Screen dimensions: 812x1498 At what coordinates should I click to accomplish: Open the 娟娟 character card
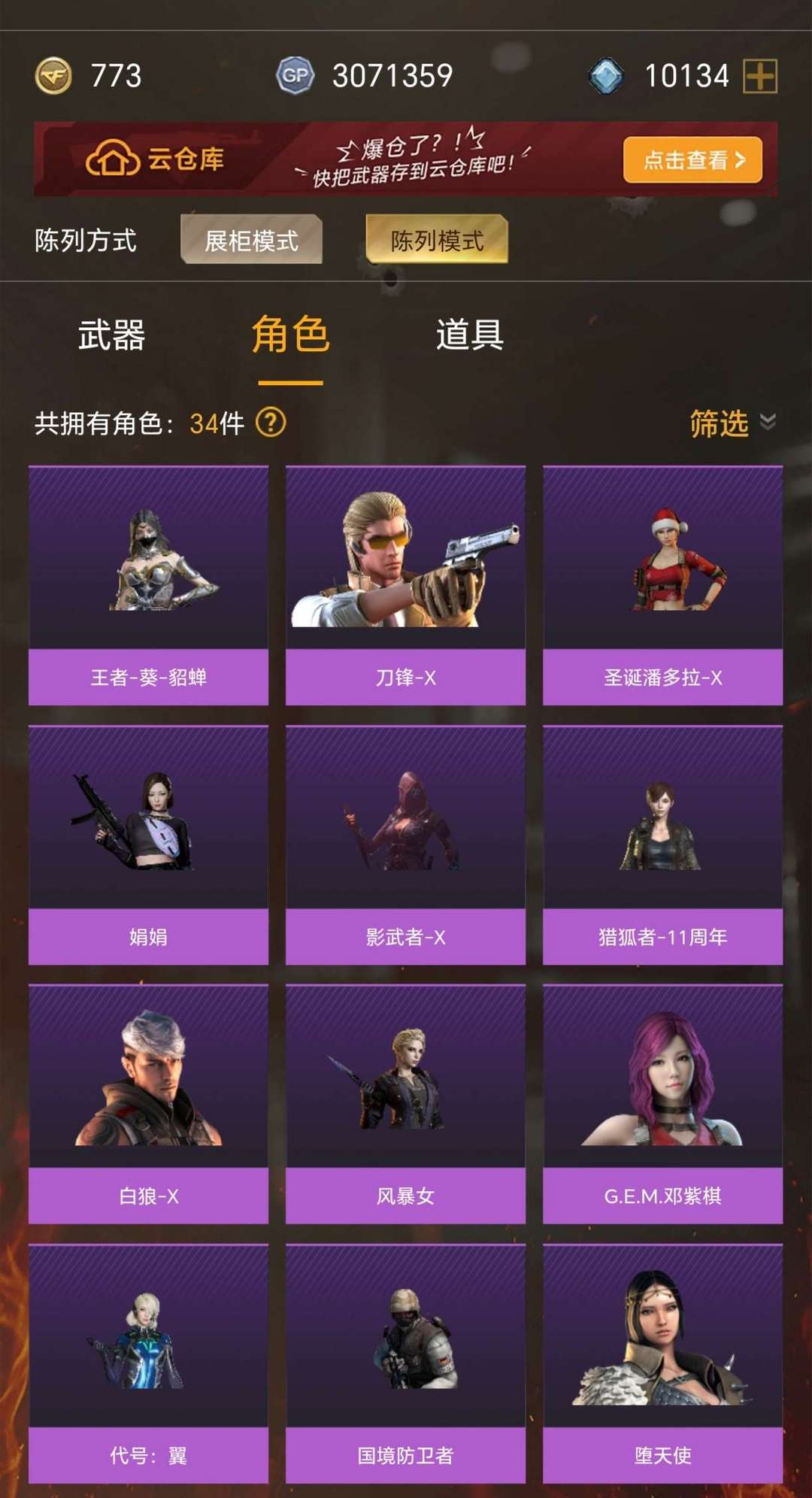coord(148,845)
